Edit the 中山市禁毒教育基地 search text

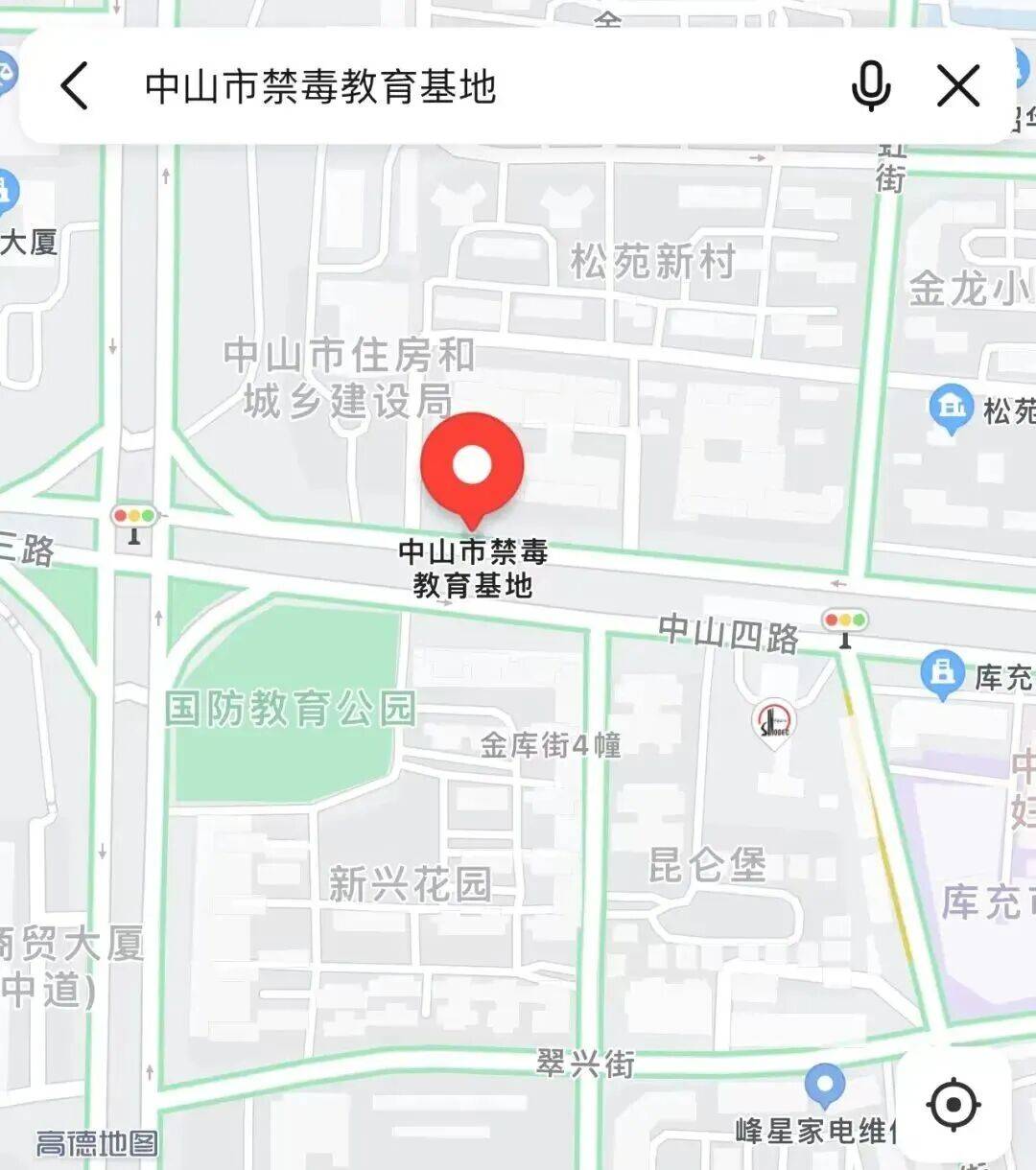pyautogui.click(x=320, y=86)
